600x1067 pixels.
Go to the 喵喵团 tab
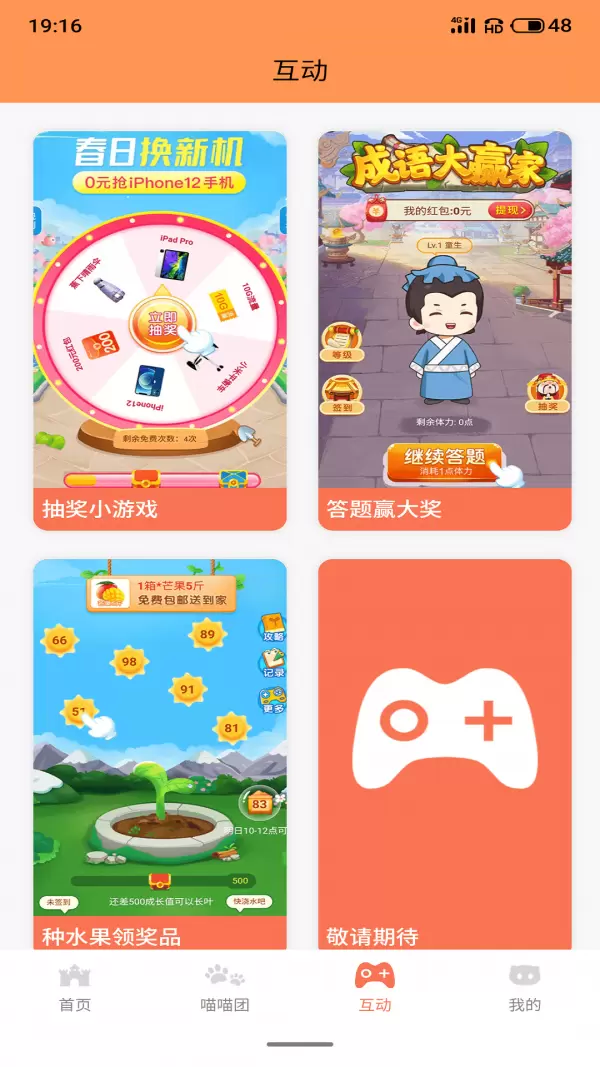tap(225, 988)
